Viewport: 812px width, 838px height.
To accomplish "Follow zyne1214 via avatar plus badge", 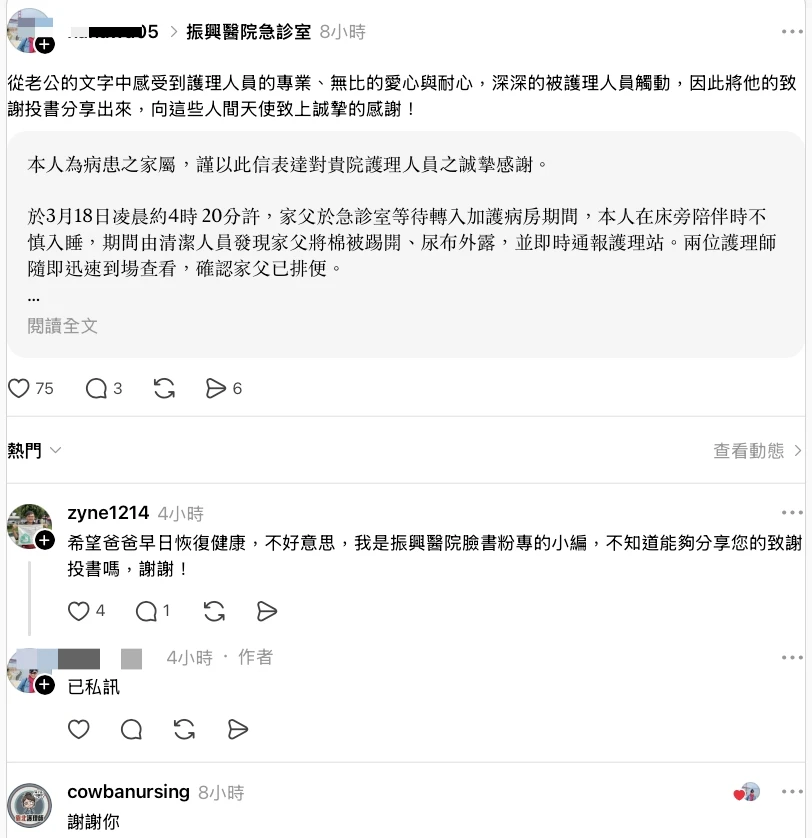I will point(45,541).
